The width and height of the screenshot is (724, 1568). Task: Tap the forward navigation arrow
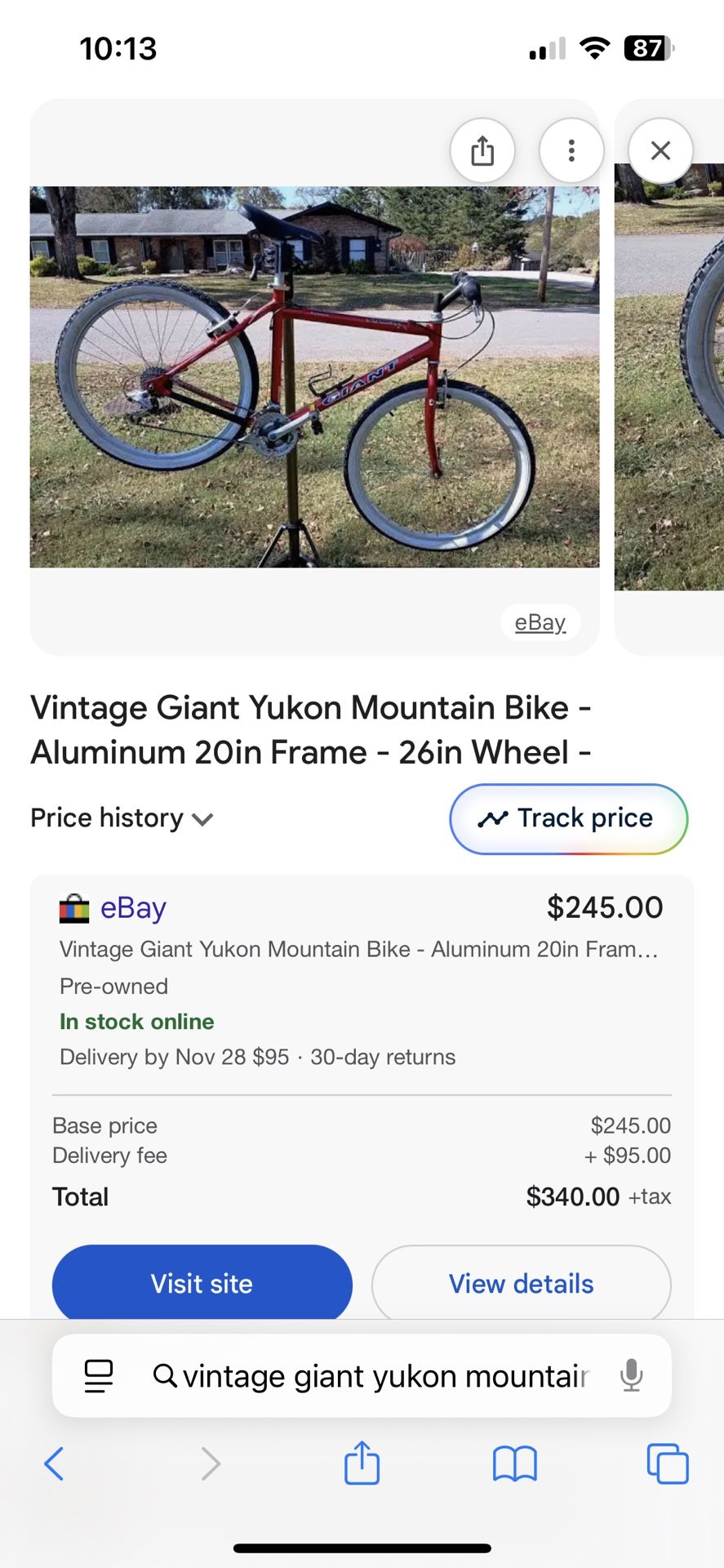pos(211,1464)
